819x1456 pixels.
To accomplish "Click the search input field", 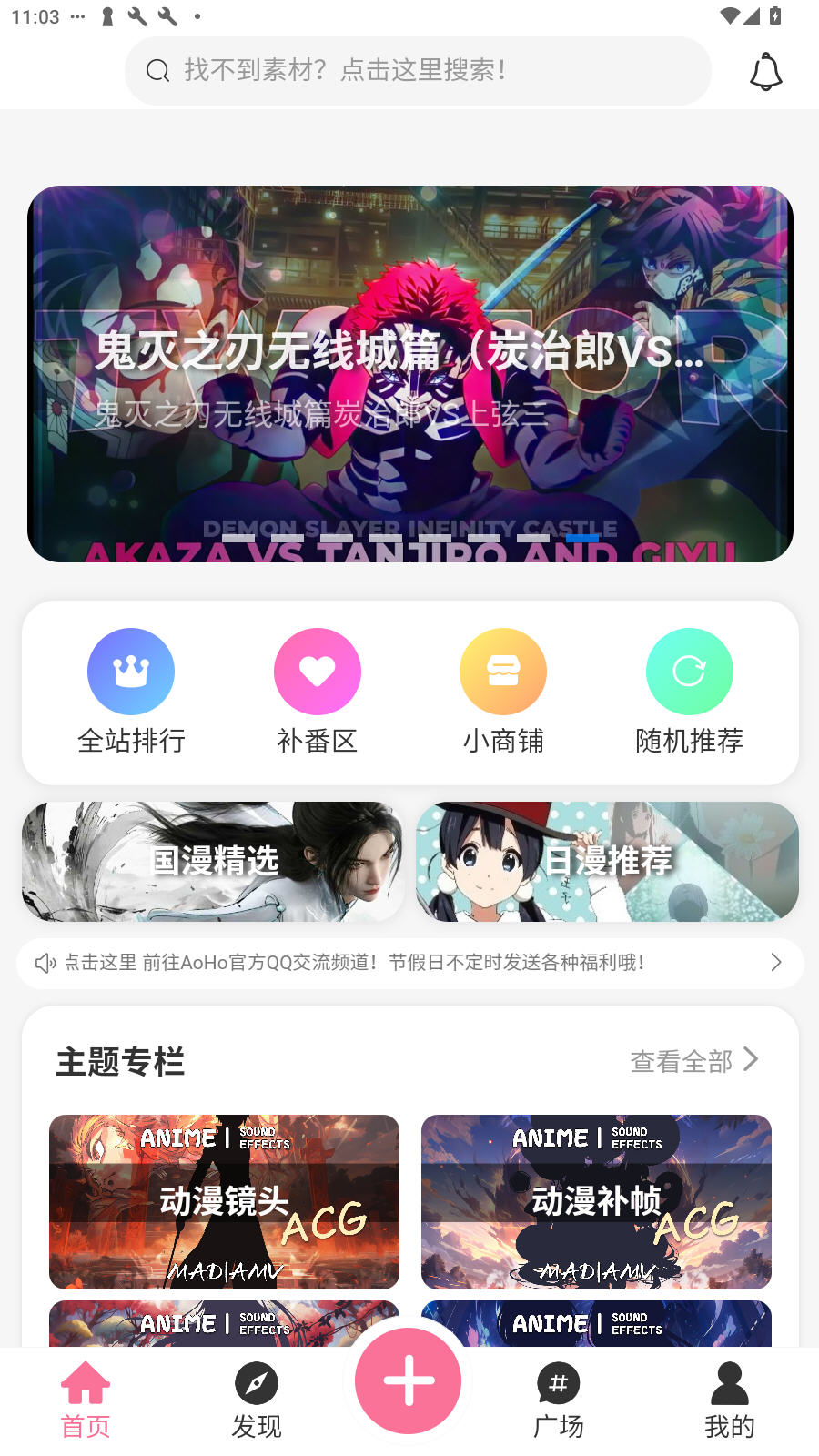I will click(x=418, y=70).
